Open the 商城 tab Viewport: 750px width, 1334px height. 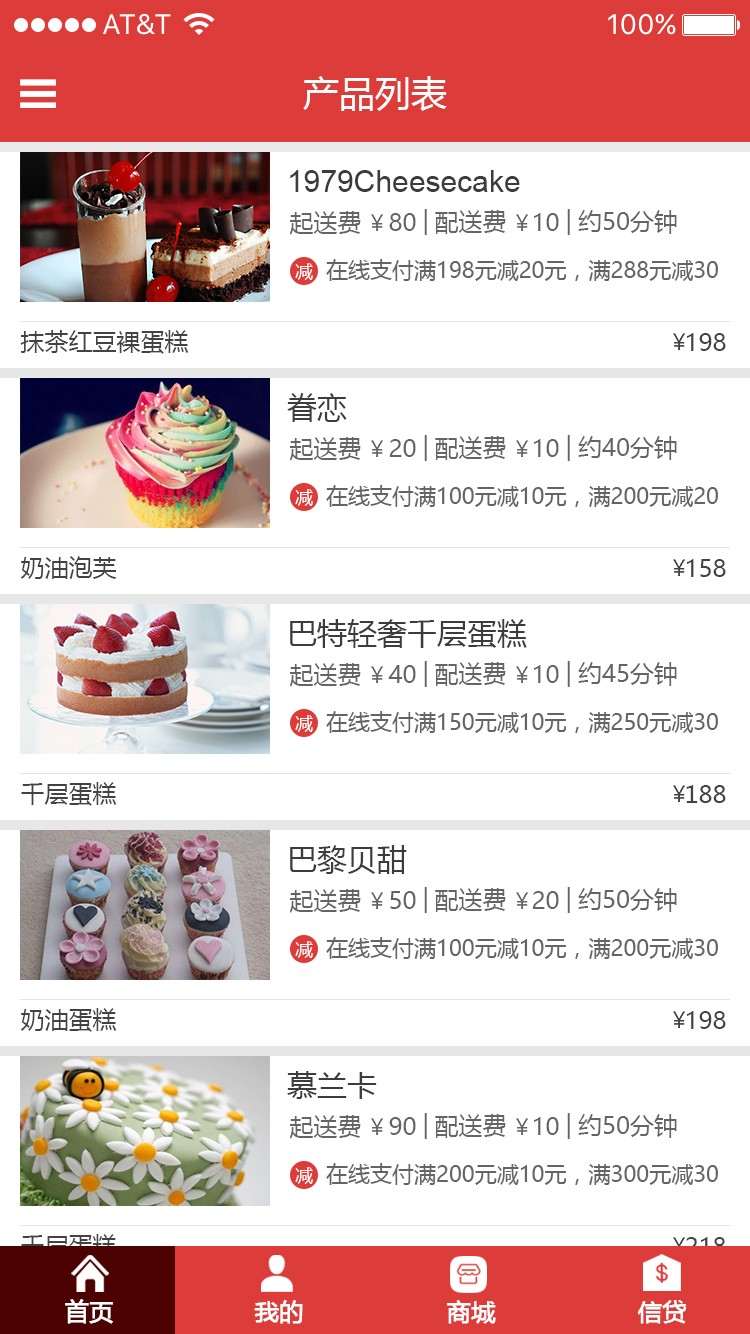pyautogui.click(x=469, y=1290)
